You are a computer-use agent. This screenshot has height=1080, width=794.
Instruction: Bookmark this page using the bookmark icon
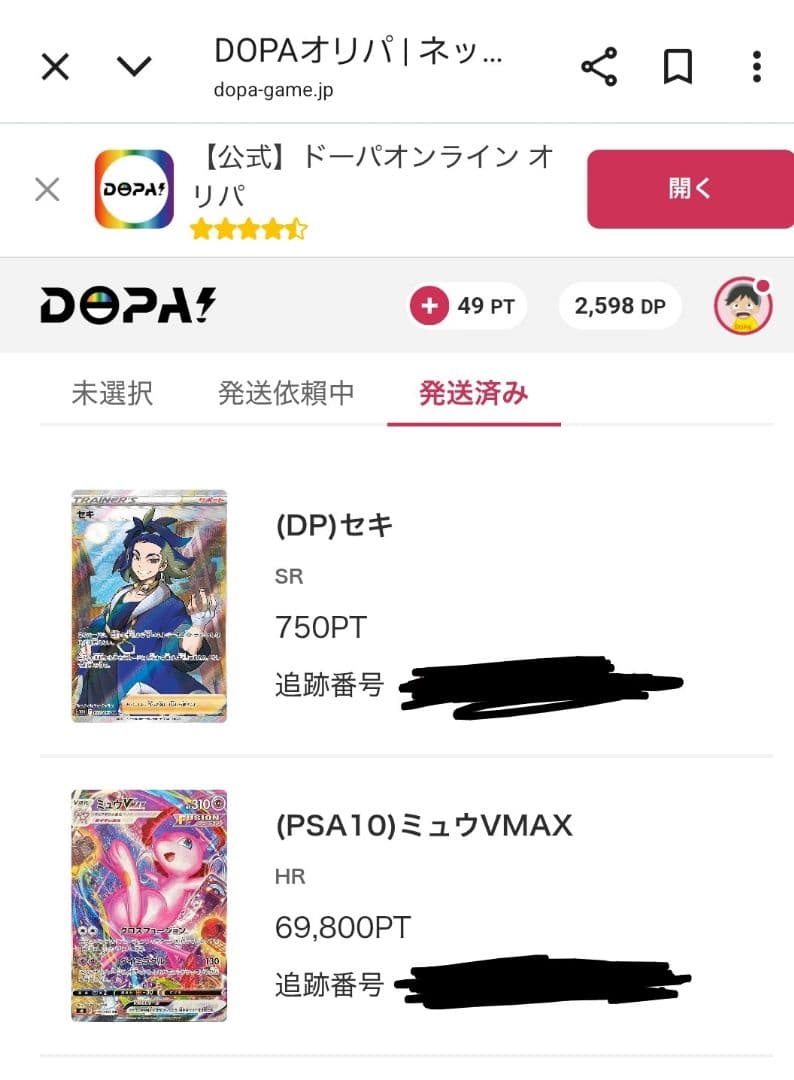pyautogui.click(x=678, y=66)
